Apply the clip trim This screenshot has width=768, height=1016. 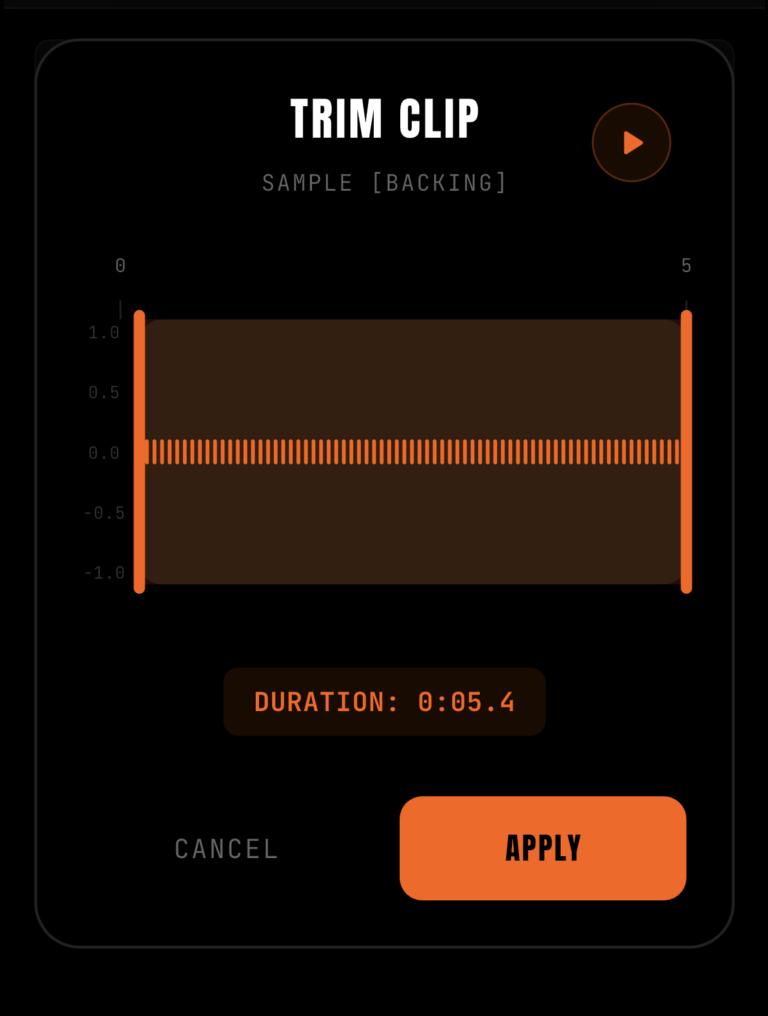[543, 848]
